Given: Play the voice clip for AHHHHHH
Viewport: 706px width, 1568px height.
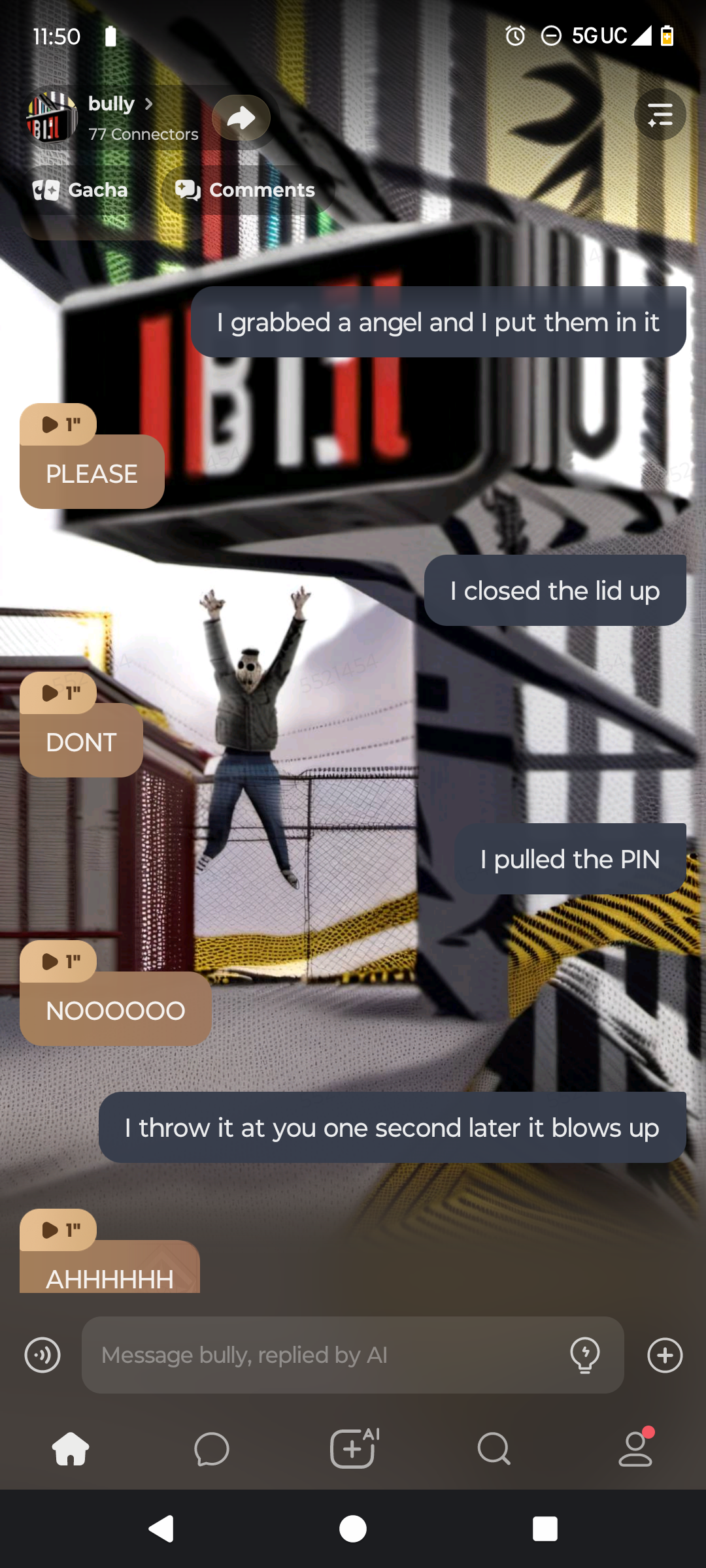Looking at the screenshot, I should tap(59, 1230).
